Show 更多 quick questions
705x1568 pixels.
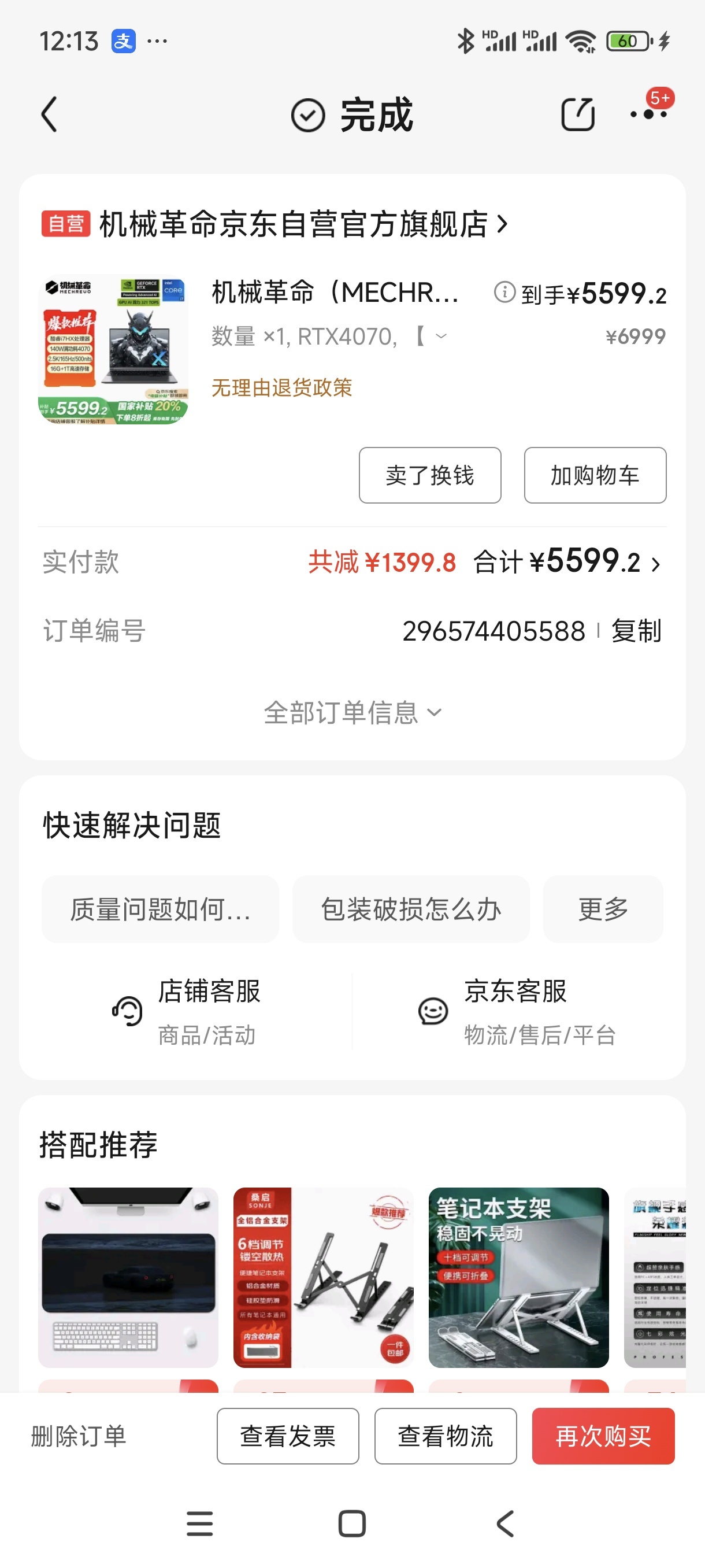pyautogui.click(x=602, y=909)
